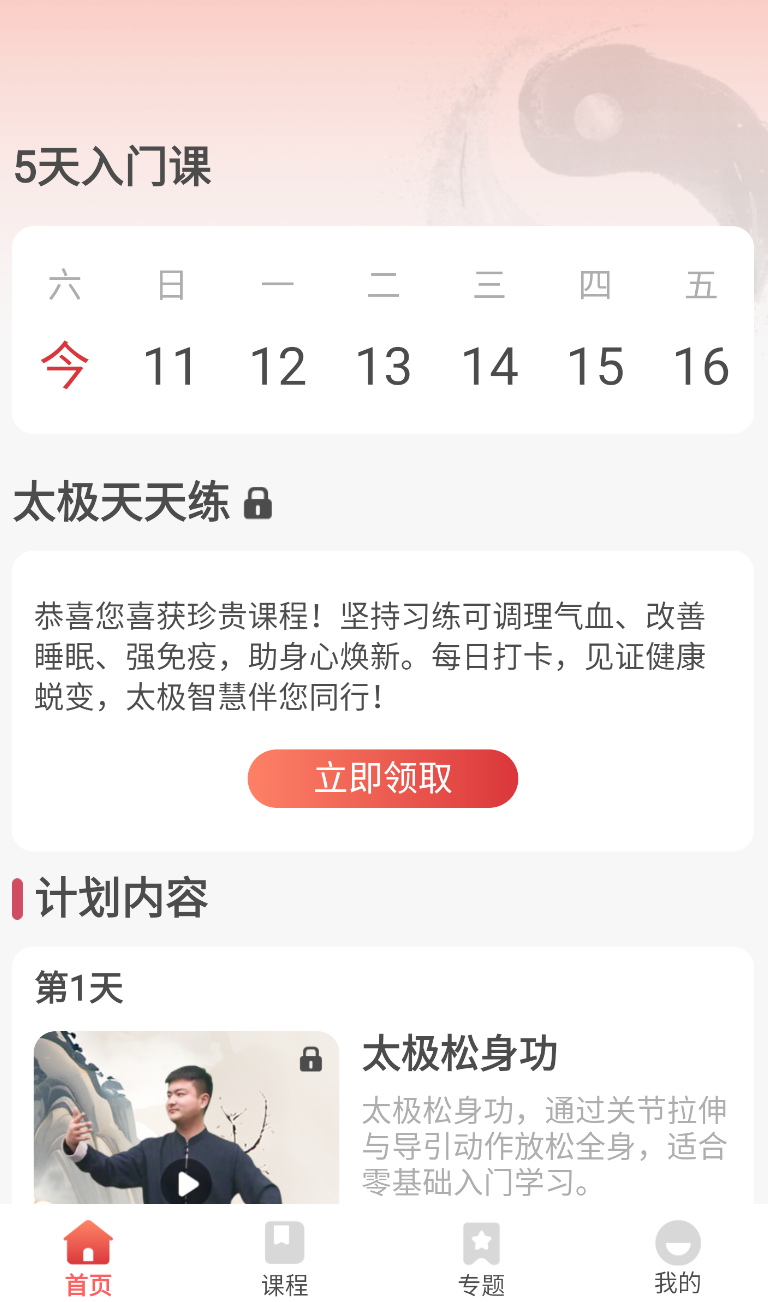The height and width of the screenshot is (1302, 768).
Task: Tap the red accent bar beside 计划内容
Action: 17,899
